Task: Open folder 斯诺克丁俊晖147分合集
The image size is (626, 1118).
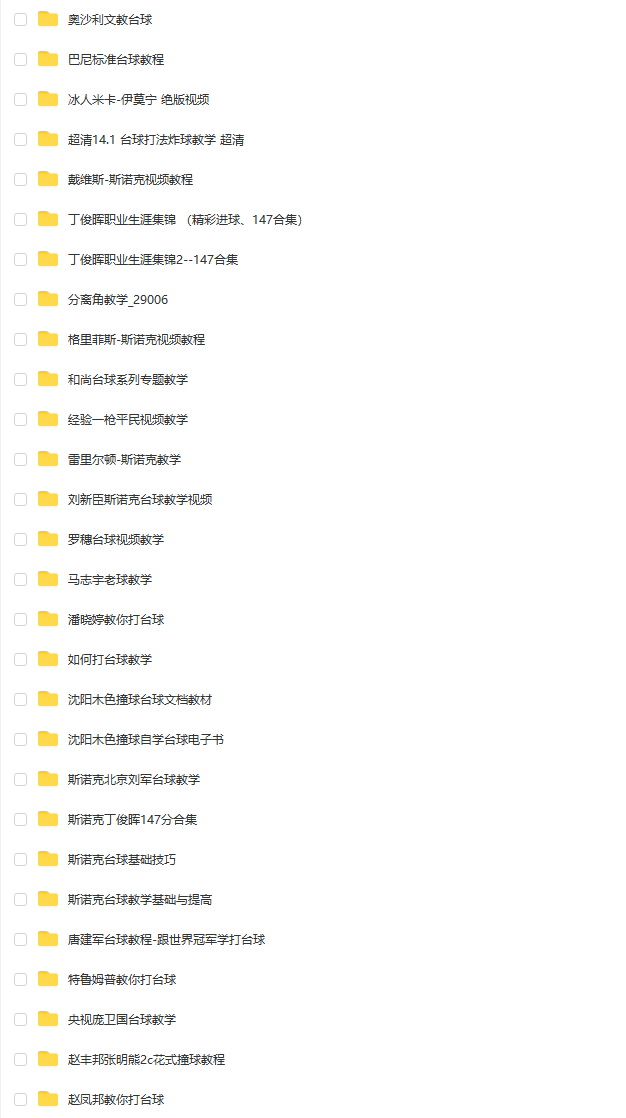Action: pos(132,819)
